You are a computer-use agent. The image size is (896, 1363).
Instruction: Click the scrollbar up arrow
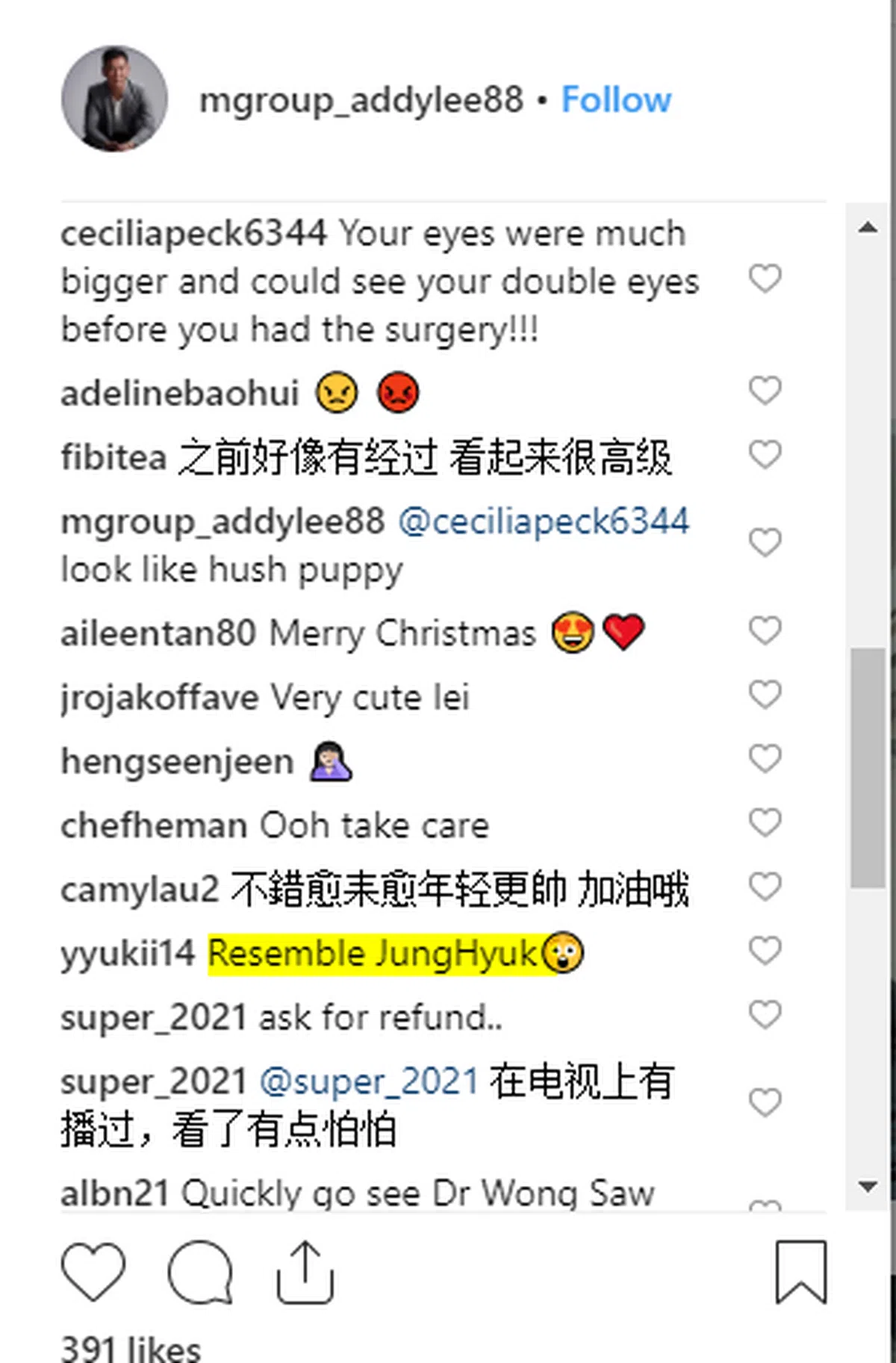click(x=868, y=228)
